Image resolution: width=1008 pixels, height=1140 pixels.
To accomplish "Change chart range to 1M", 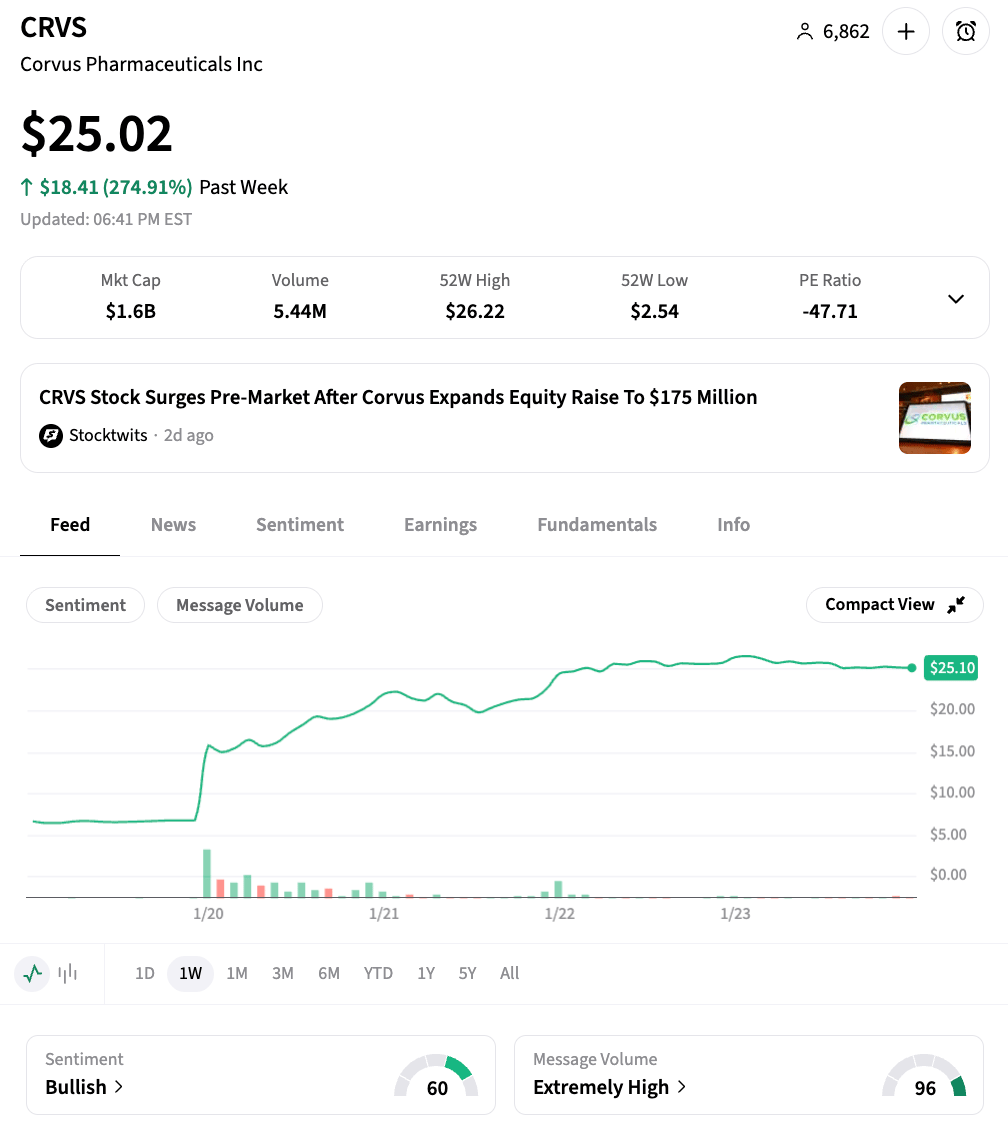I will [237, 973].
